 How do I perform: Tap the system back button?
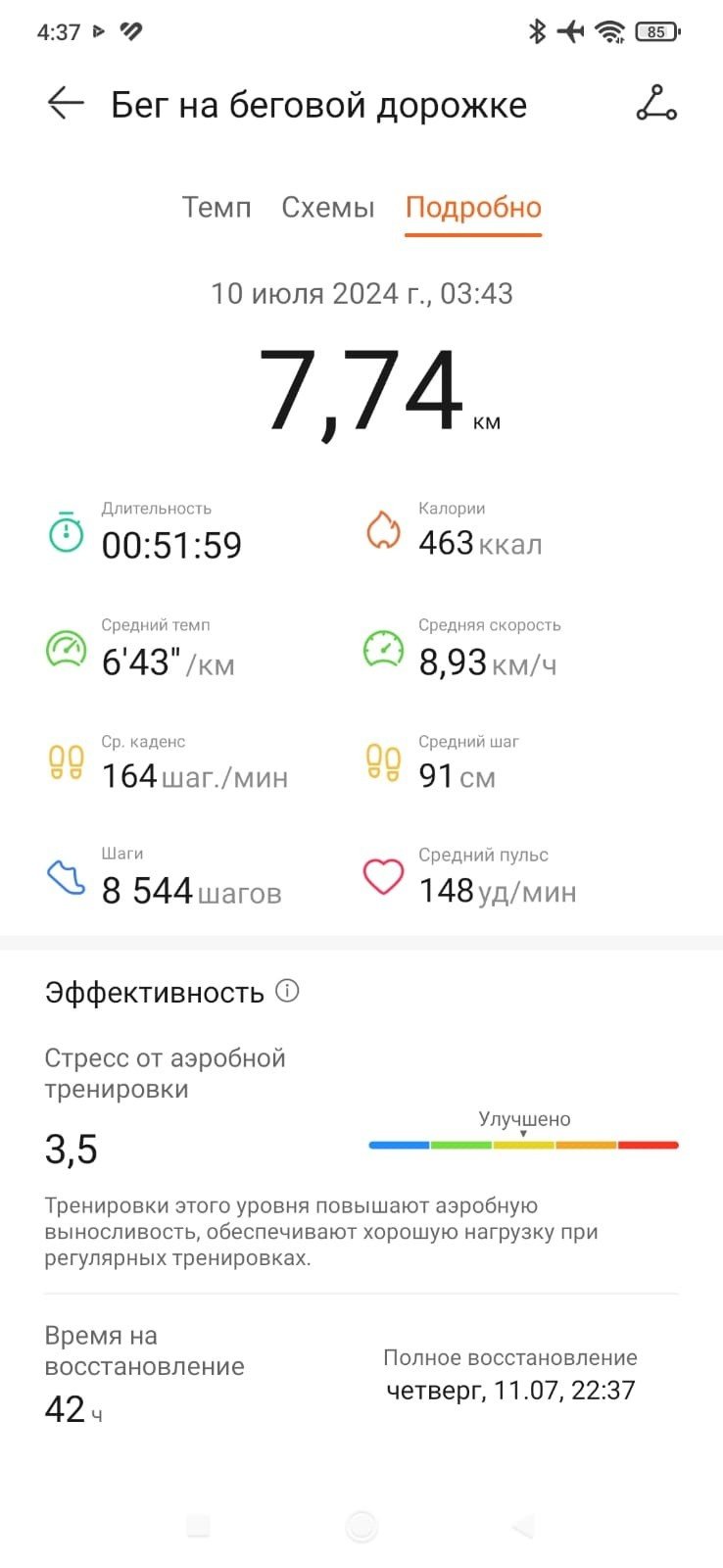(x=523, y=1526)
